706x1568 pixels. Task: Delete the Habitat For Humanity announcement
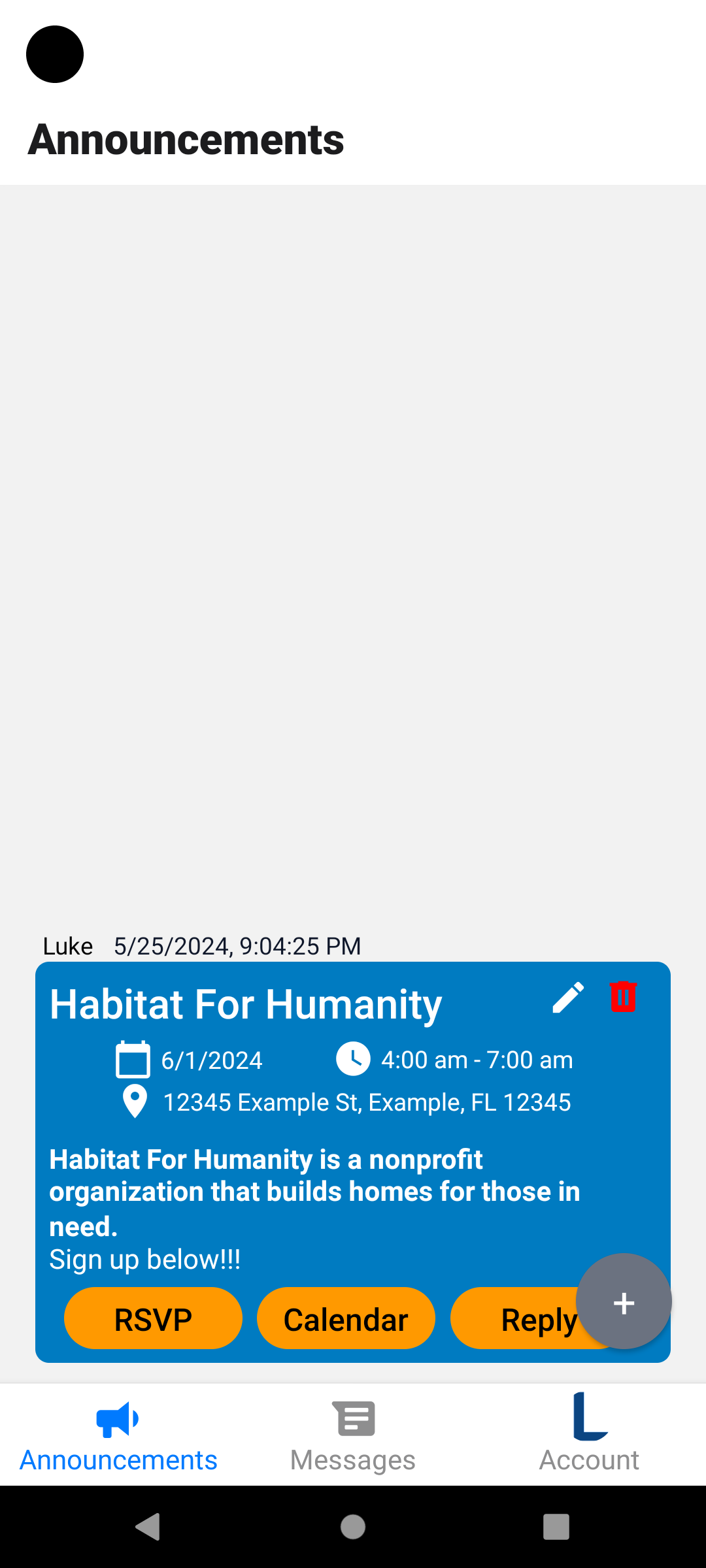tap(623, 997)
